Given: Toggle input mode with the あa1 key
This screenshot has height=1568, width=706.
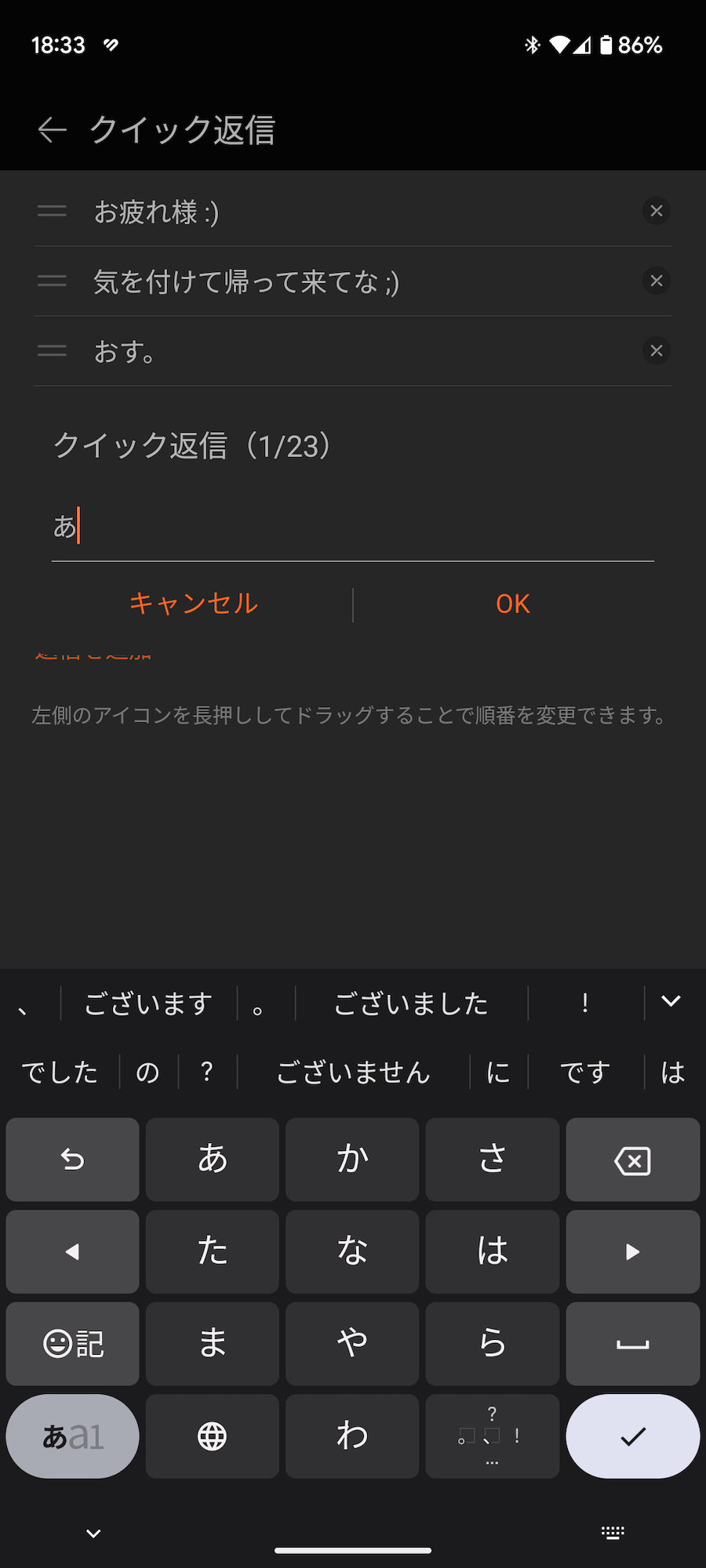Looking at the screenshot, I should 73,1436.
